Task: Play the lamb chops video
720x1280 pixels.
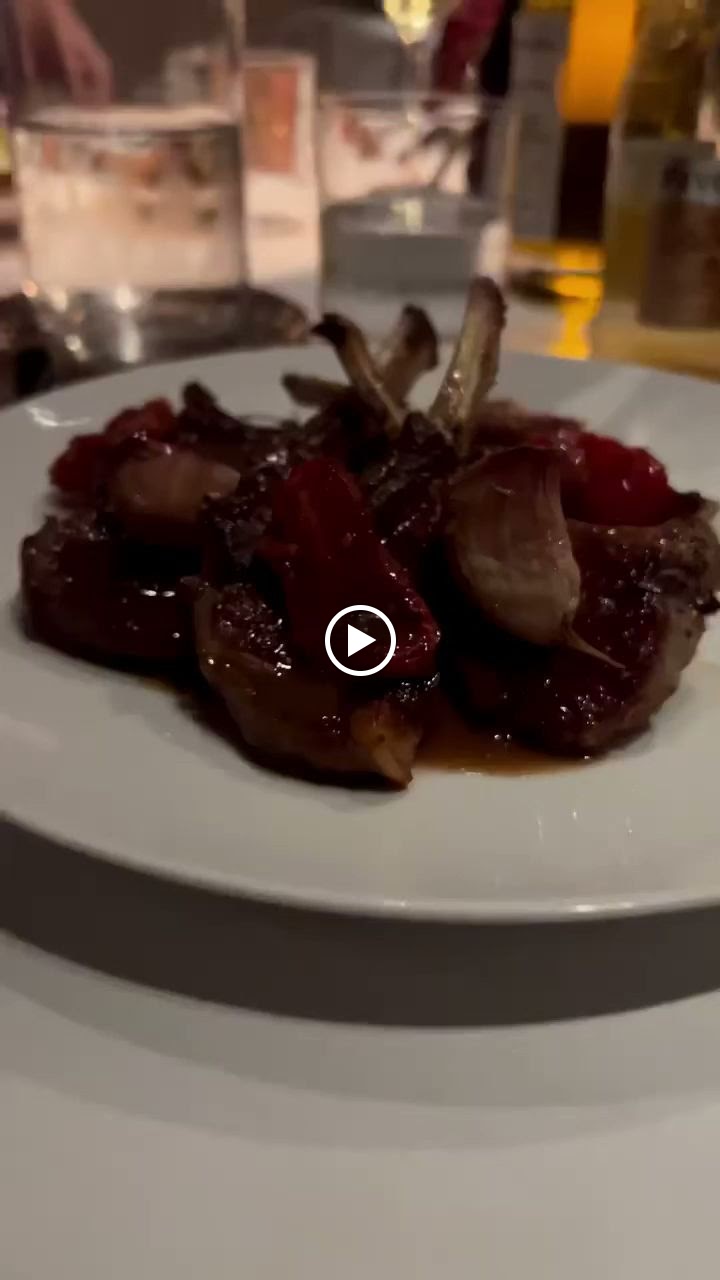Action: 360,640
